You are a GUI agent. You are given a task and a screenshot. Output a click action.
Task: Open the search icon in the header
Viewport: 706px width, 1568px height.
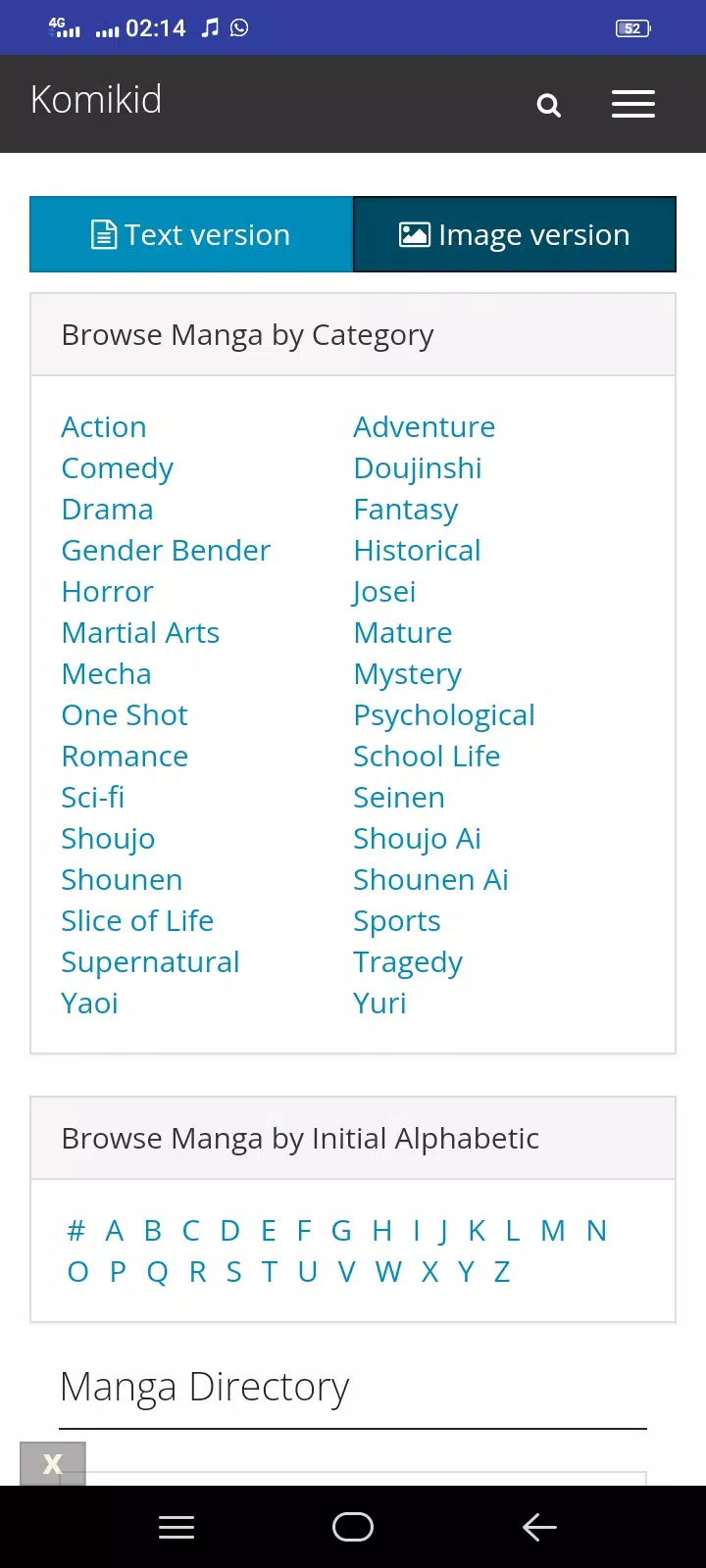[x=549, y=105]
